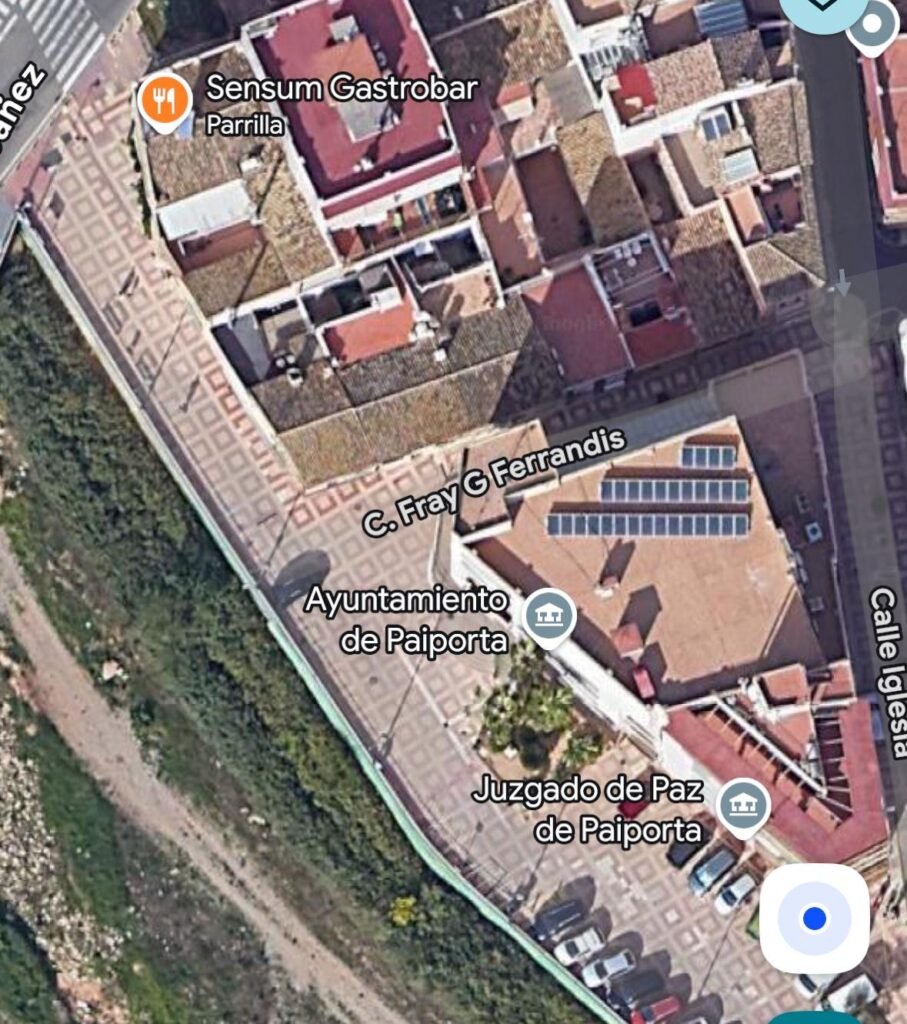
Task: Center the map on my location
Action: tap(814, 918)
